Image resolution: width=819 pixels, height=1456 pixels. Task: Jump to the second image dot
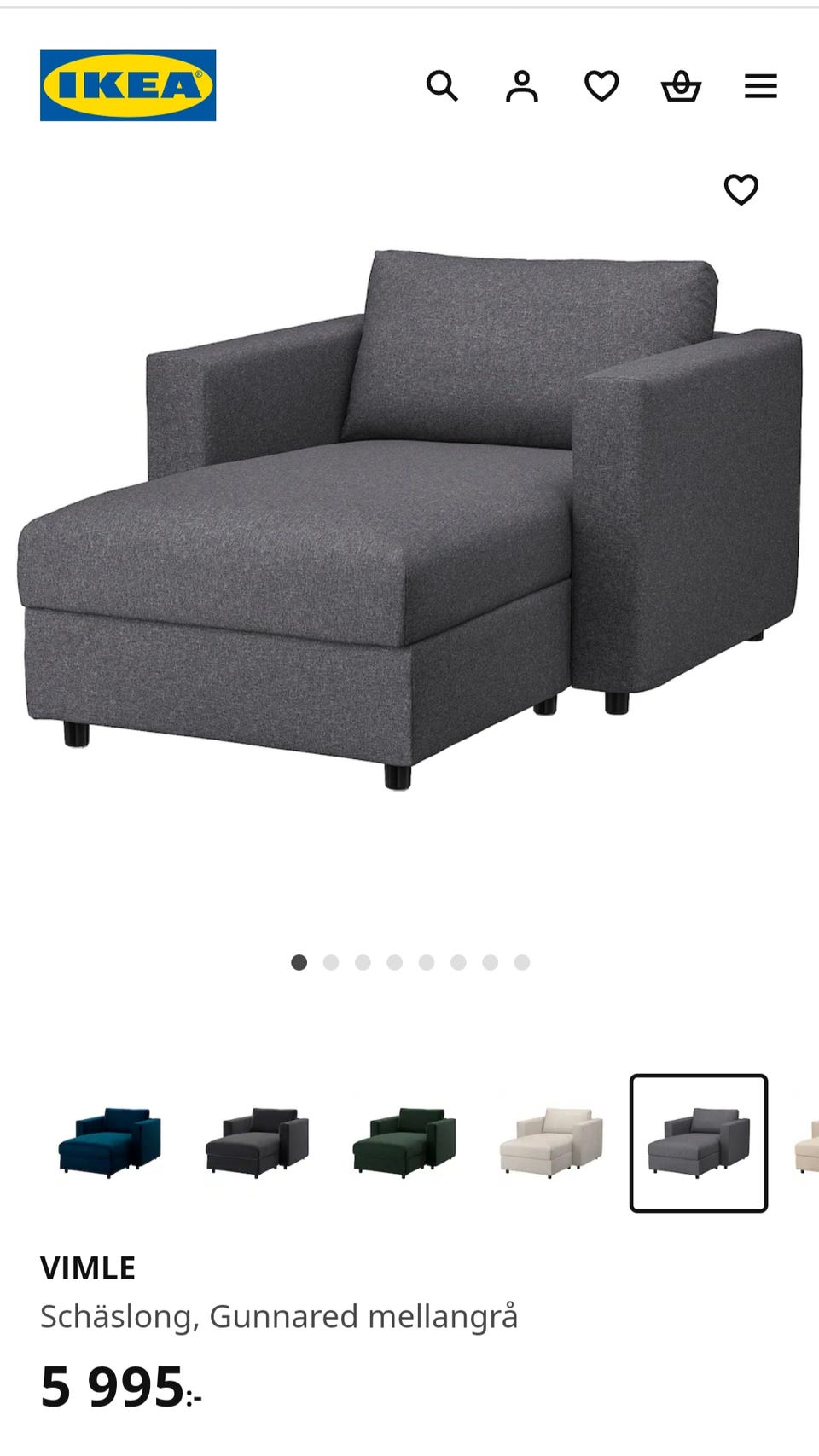coord(331,963)
